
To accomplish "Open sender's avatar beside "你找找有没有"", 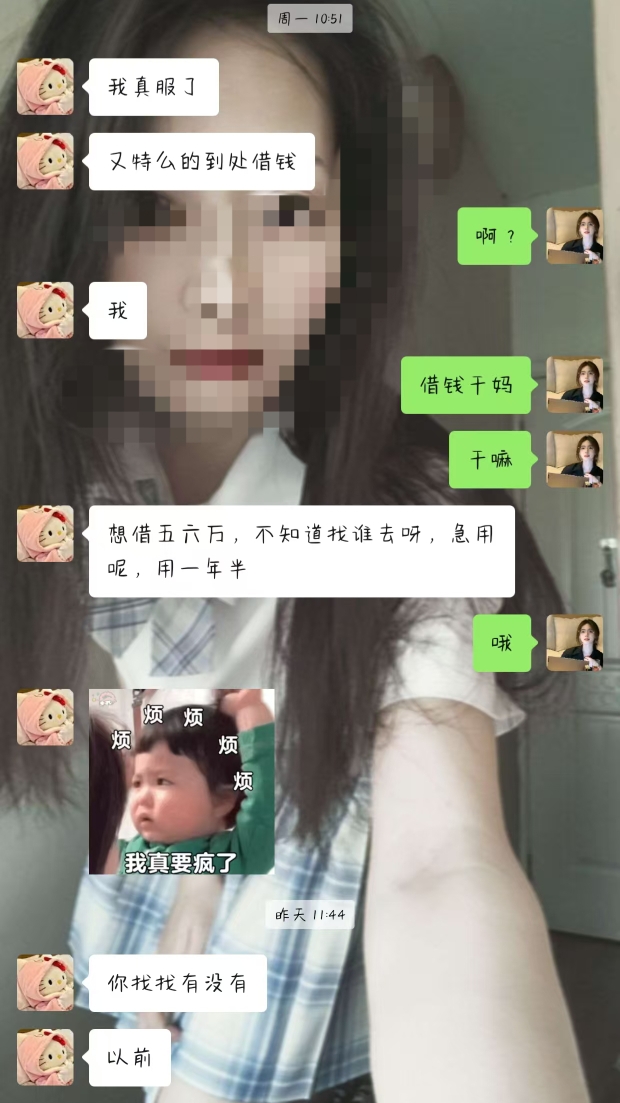I will (x=45, y=982).
